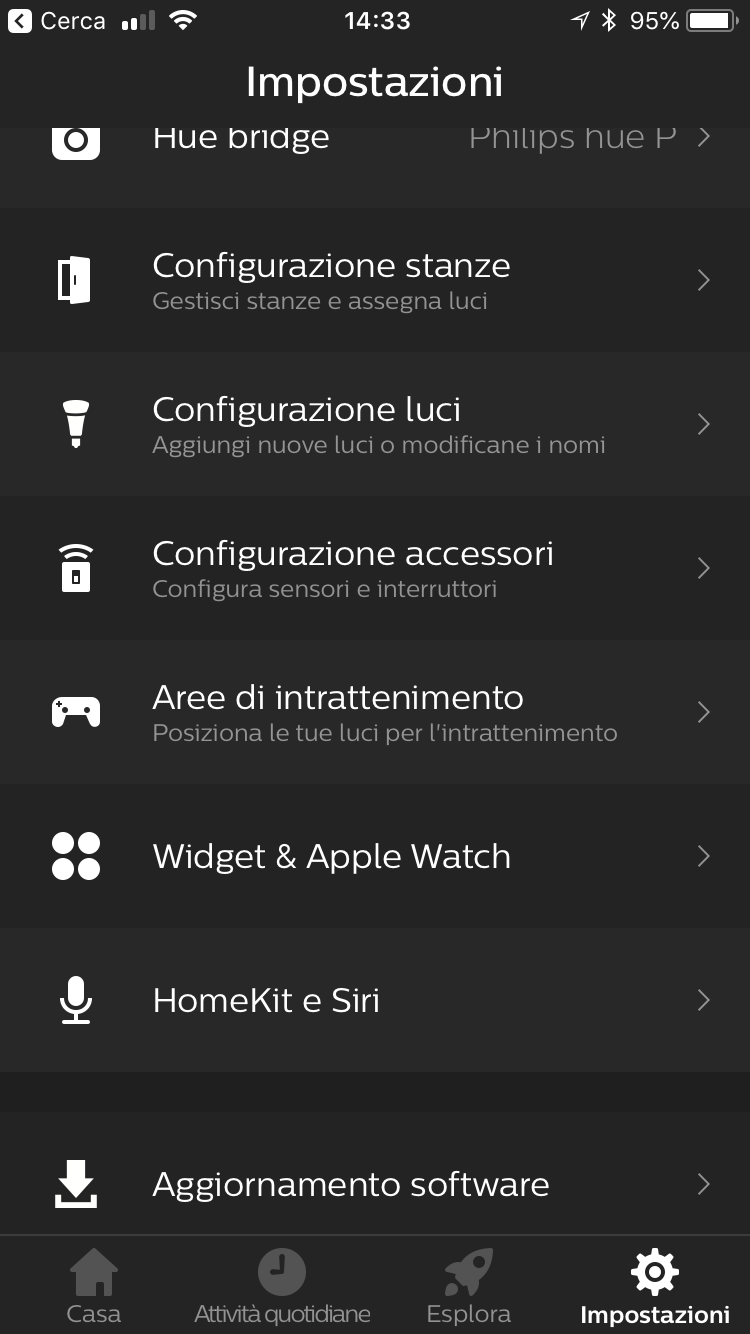Switch to the Casa tab
Viewport: 750px width, 1334px height.
pyautogui.click(x=94, y=1287)
